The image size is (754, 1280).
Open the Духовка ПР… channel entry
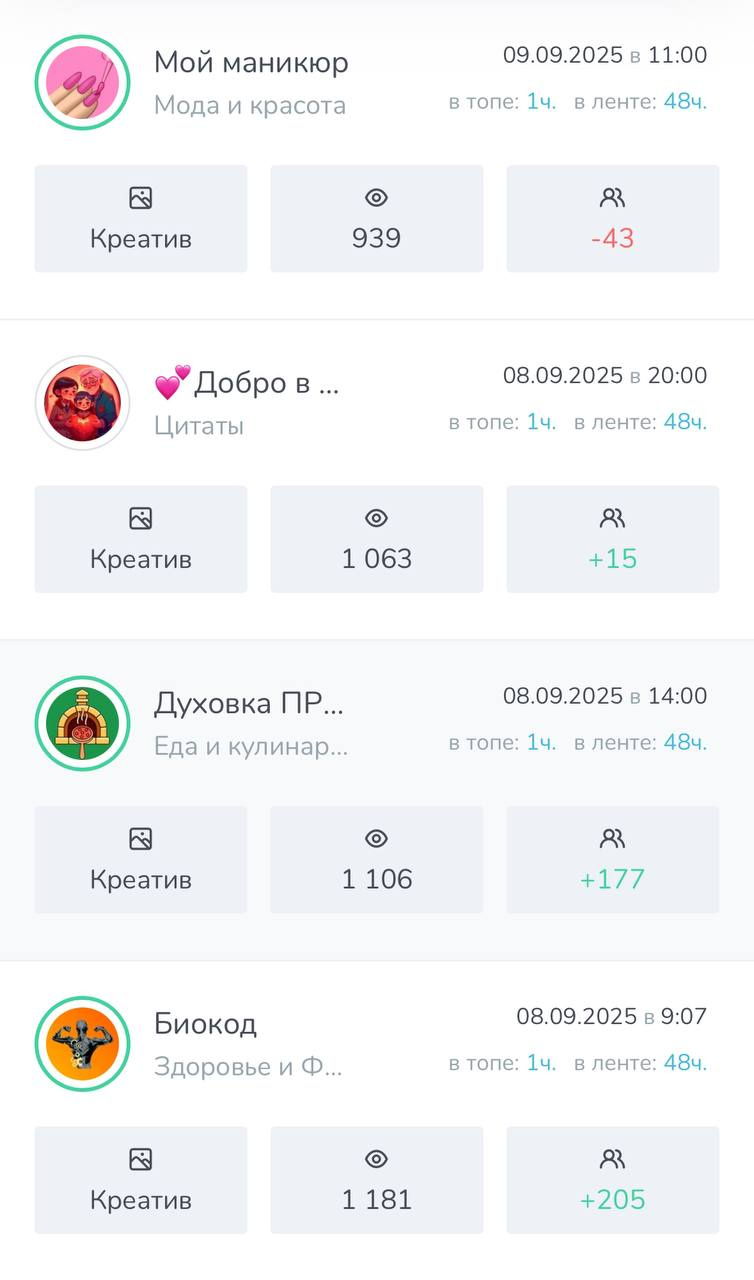click(248, 703)
